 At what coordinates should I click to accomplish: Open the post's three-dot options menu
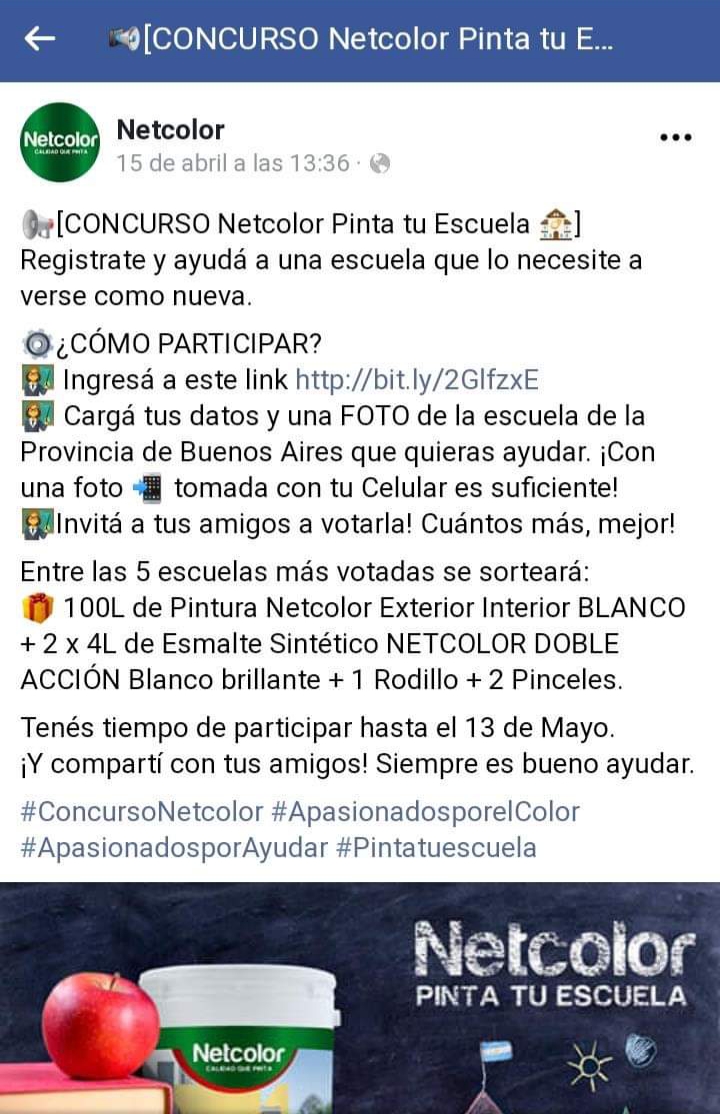tap(676, 138)
